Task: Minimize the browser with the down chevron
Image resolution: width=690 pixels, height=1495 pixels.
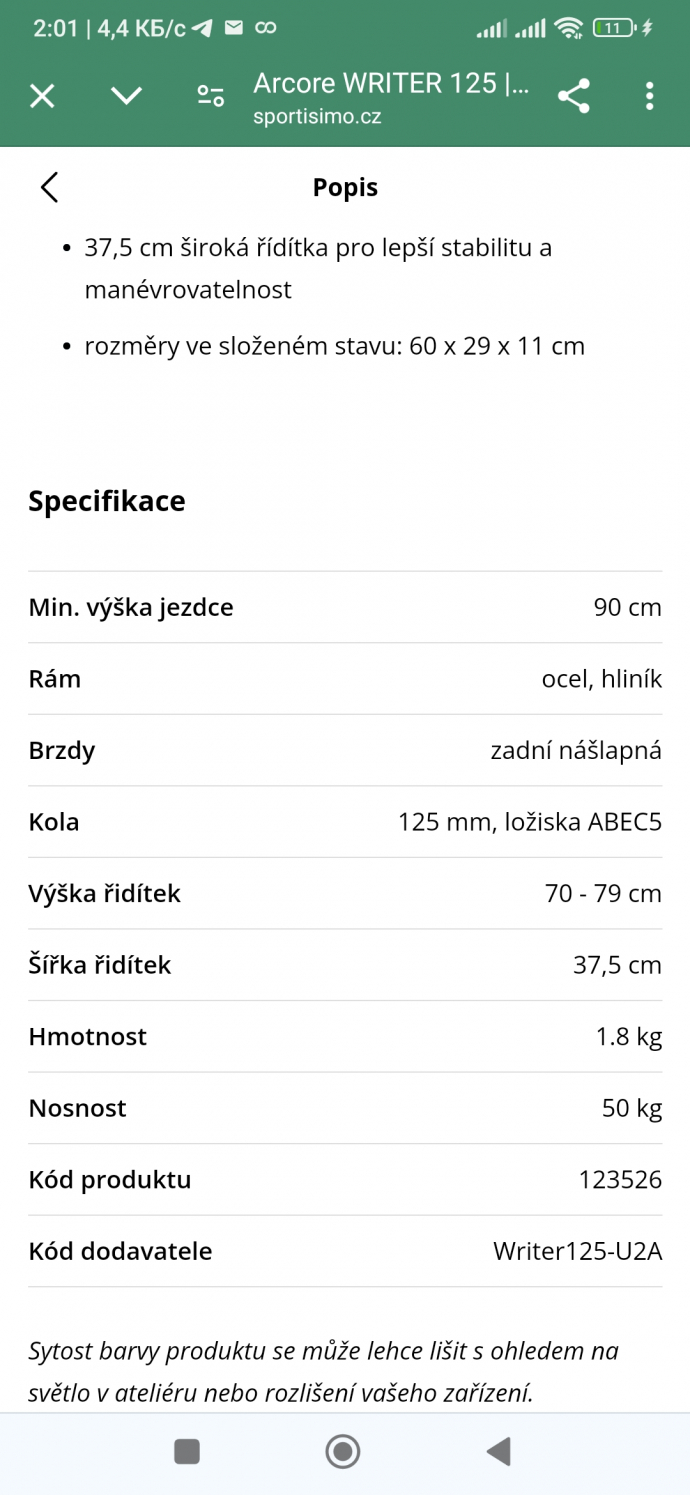Action: pyautogui.click(x=126, y=96)
